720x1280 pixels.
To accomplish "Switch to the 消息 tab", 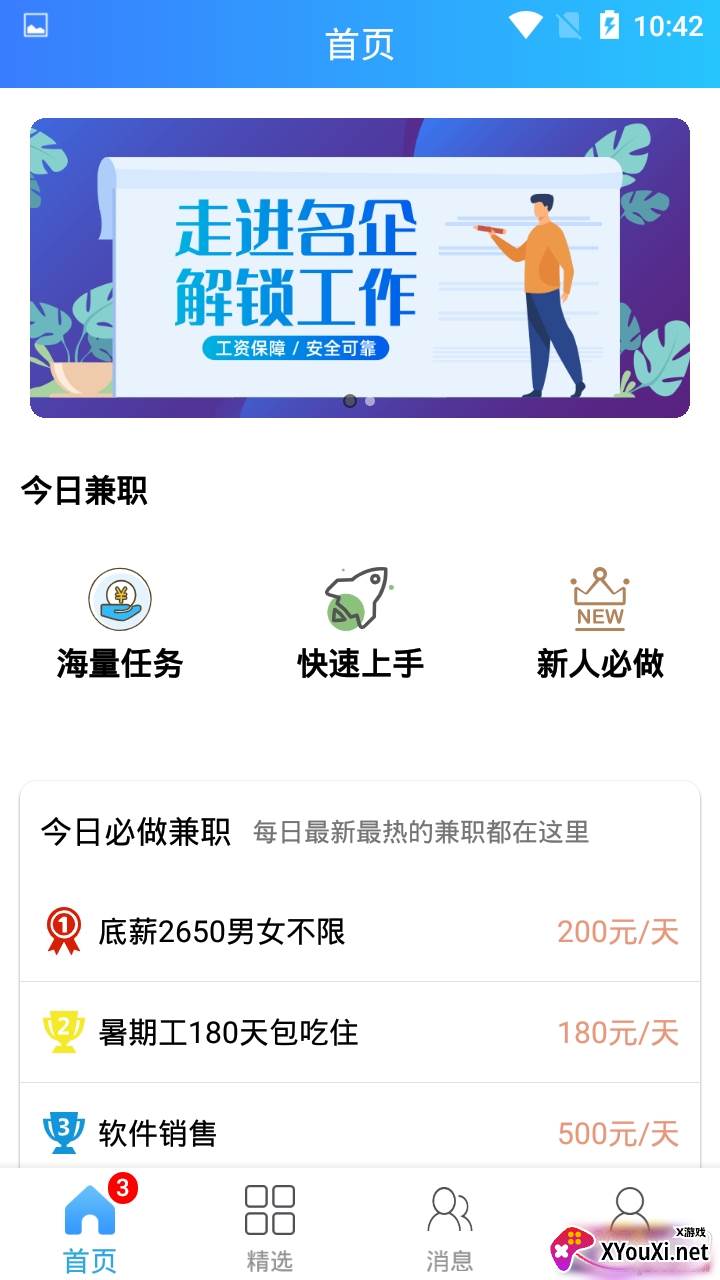I will coord(450,1226).
